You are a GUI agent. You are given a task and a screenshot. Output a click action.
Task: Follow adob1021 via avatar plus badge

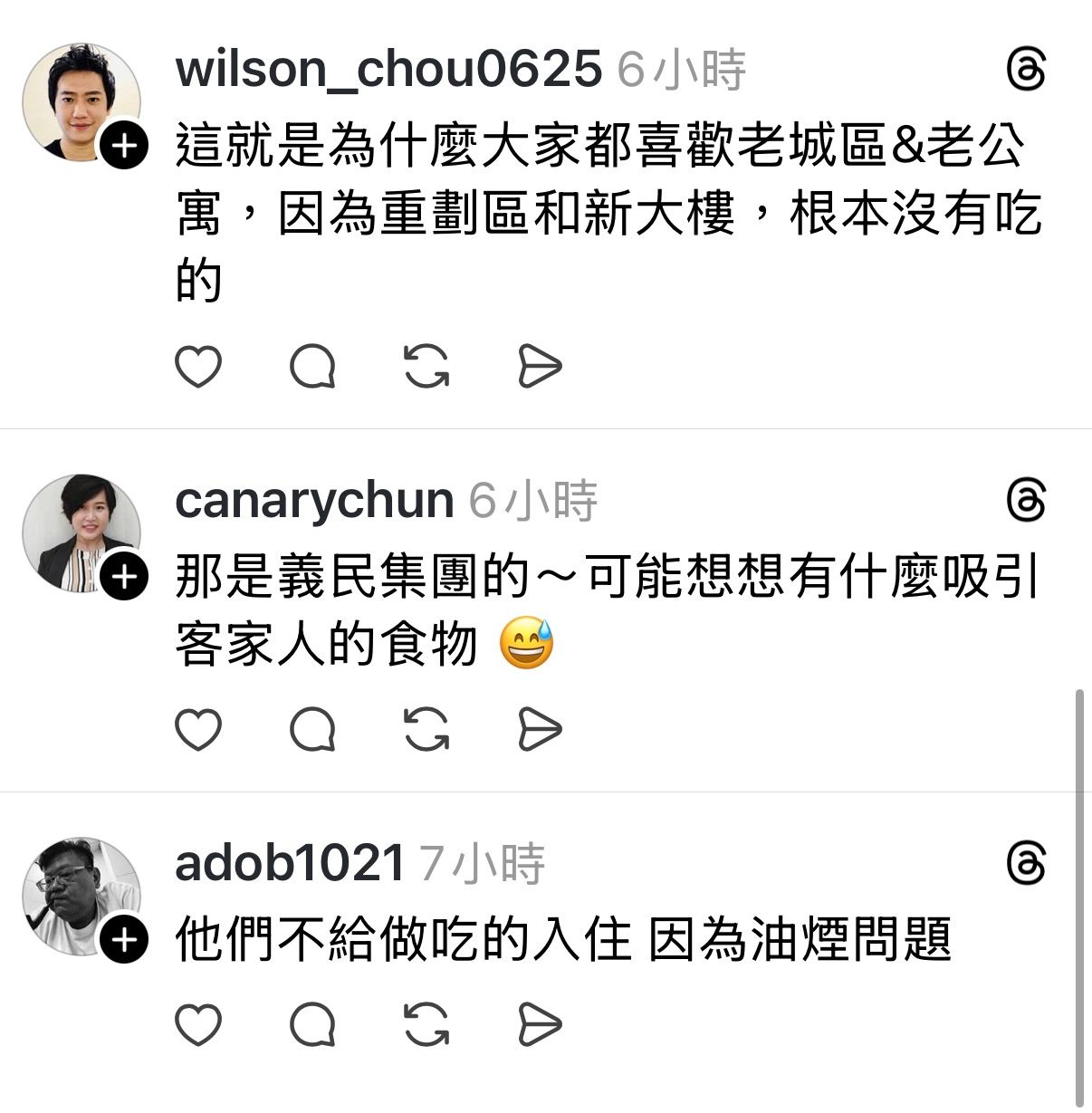[124, 940]
